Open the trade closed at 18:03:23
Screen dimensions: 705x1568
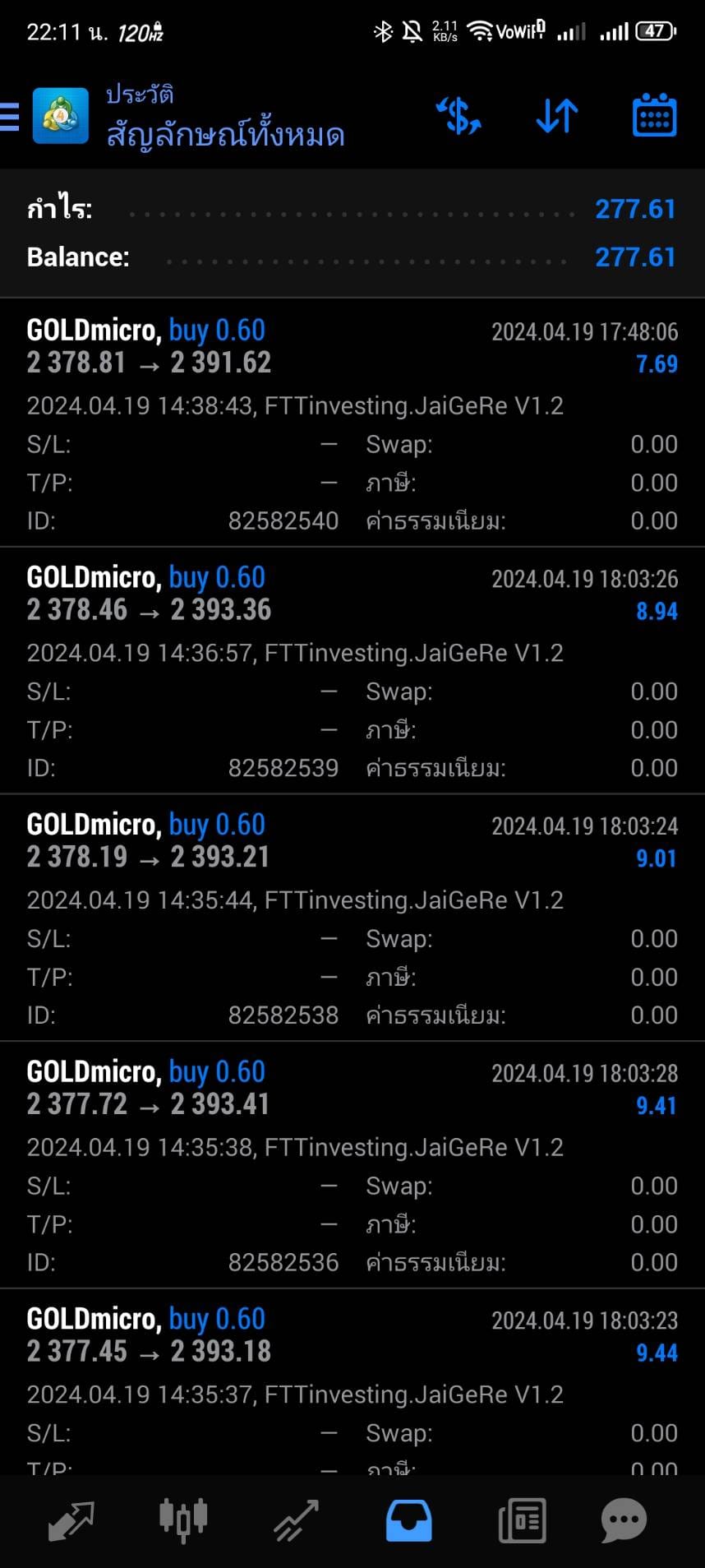coord(352,1382)
